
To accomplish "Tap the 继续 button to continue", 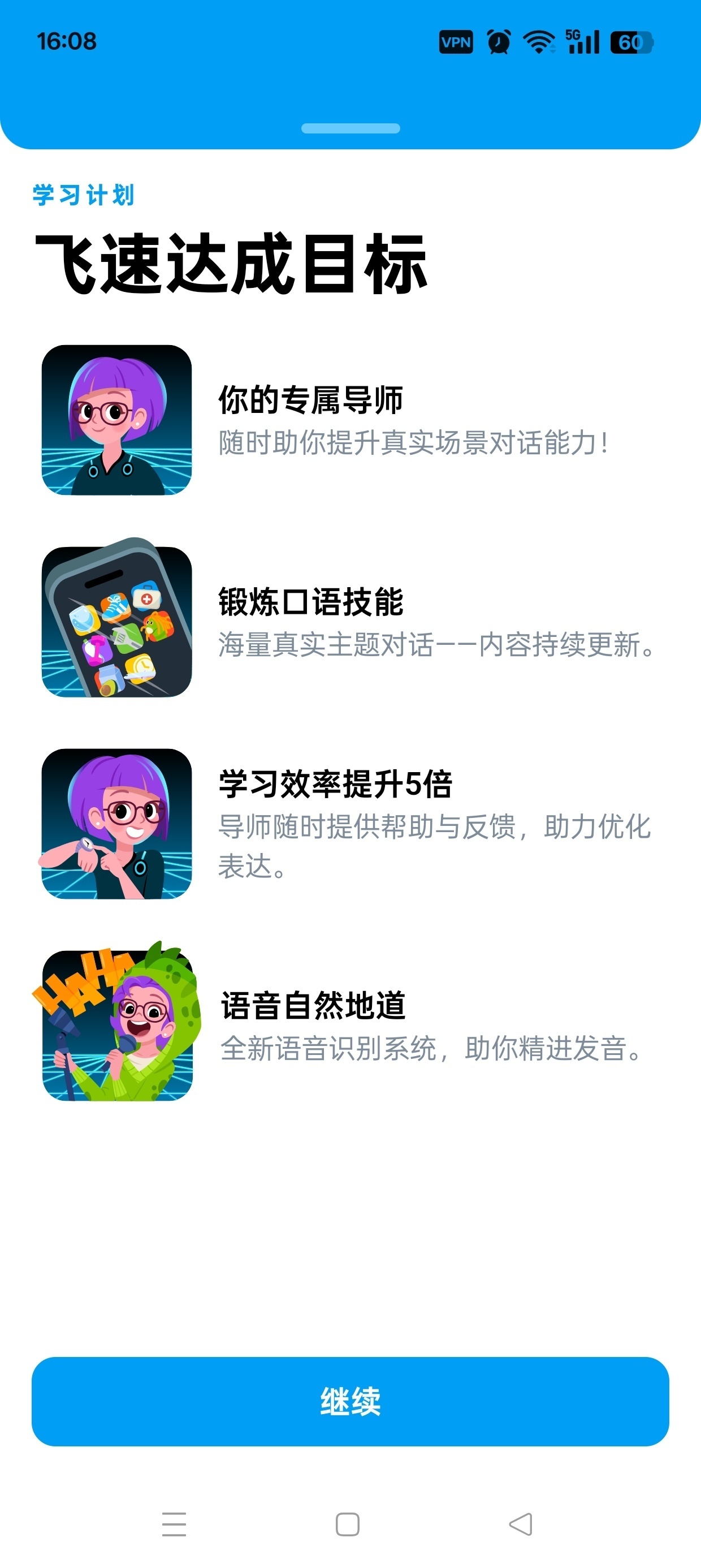I will (x=350, y=1401).
